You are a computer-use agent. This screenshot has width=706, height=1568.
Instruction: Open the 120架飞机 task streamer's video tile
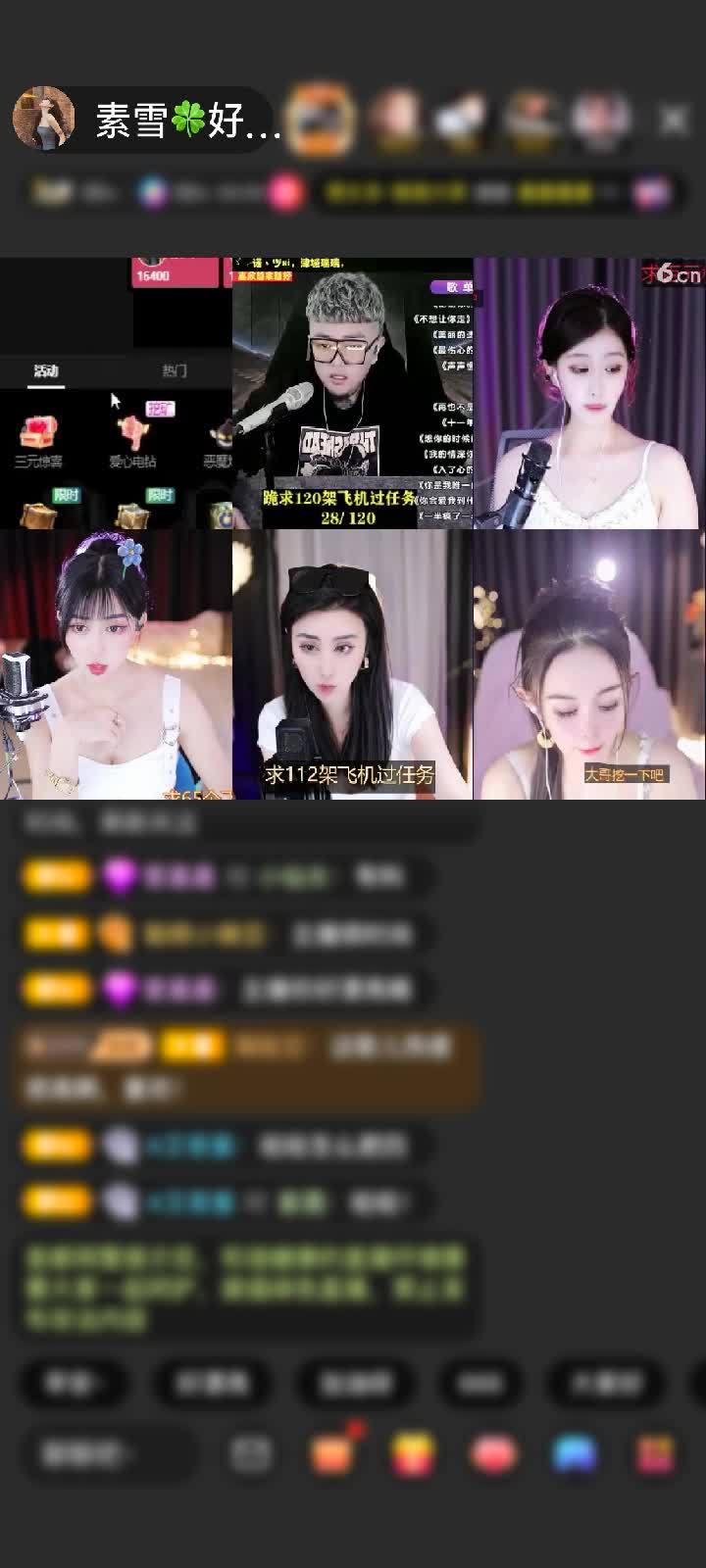(x=352, y=393)
